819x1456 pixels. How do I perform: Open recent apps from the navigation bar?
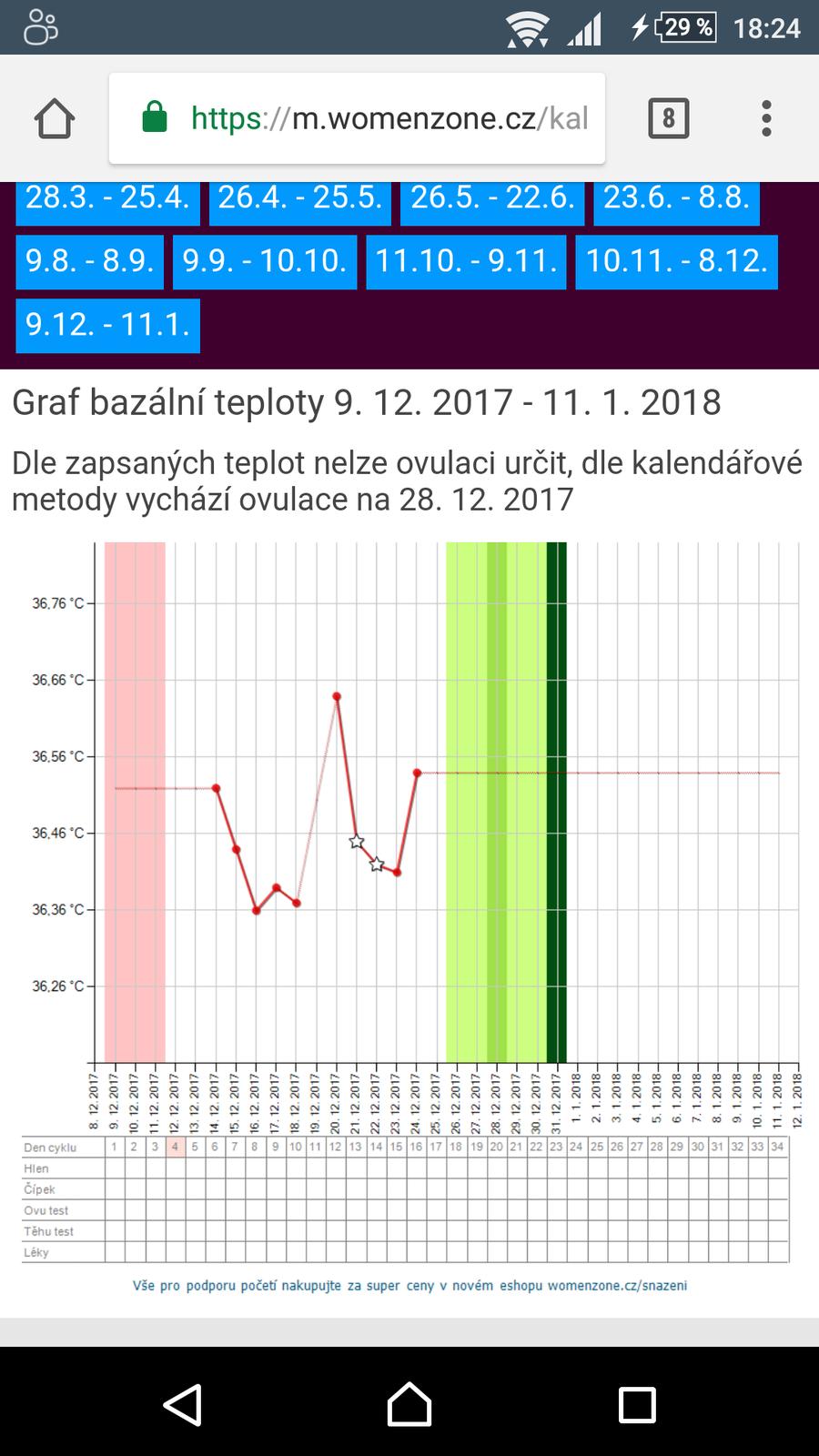click(636, 1404)
